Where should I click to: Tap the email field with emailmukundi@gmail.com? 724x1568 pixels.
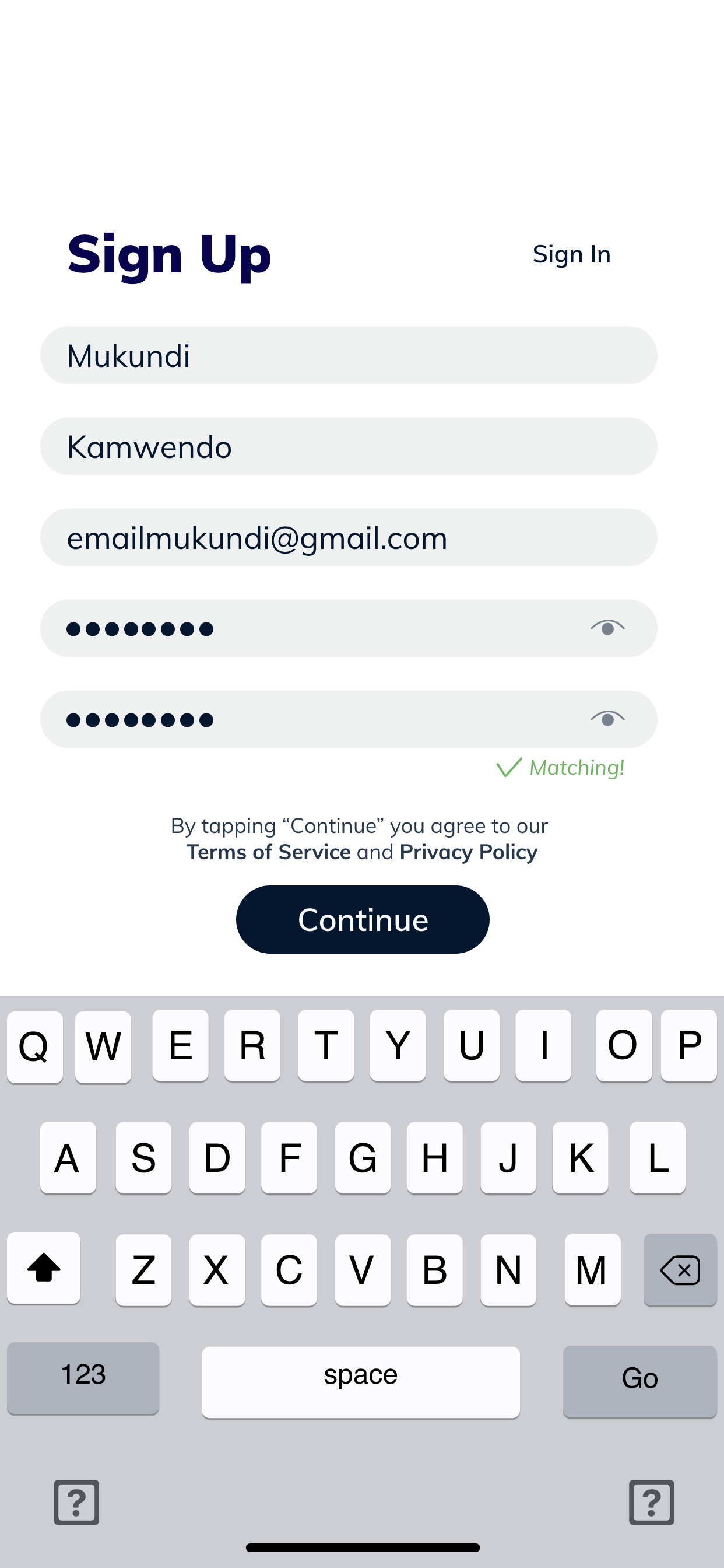[x=349, y=537]
